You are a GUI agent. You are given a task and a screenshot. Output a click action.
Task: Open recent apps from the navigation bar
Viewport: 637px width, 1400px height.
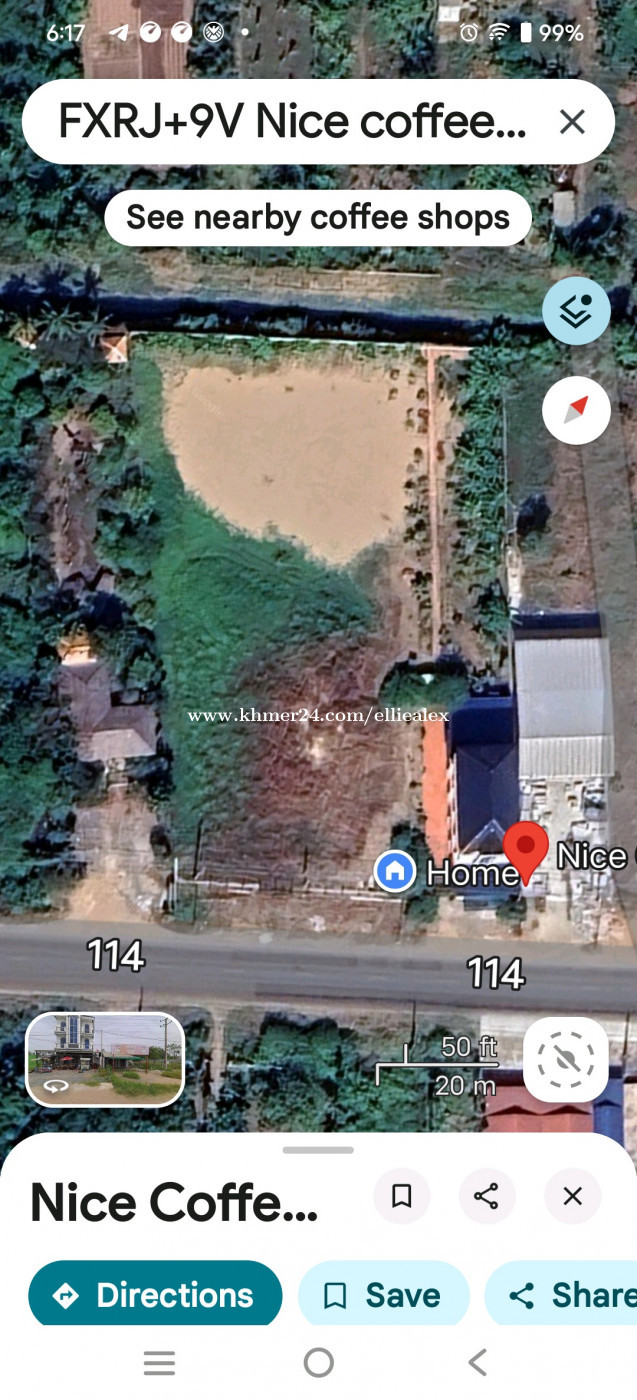click(159, 1362)
